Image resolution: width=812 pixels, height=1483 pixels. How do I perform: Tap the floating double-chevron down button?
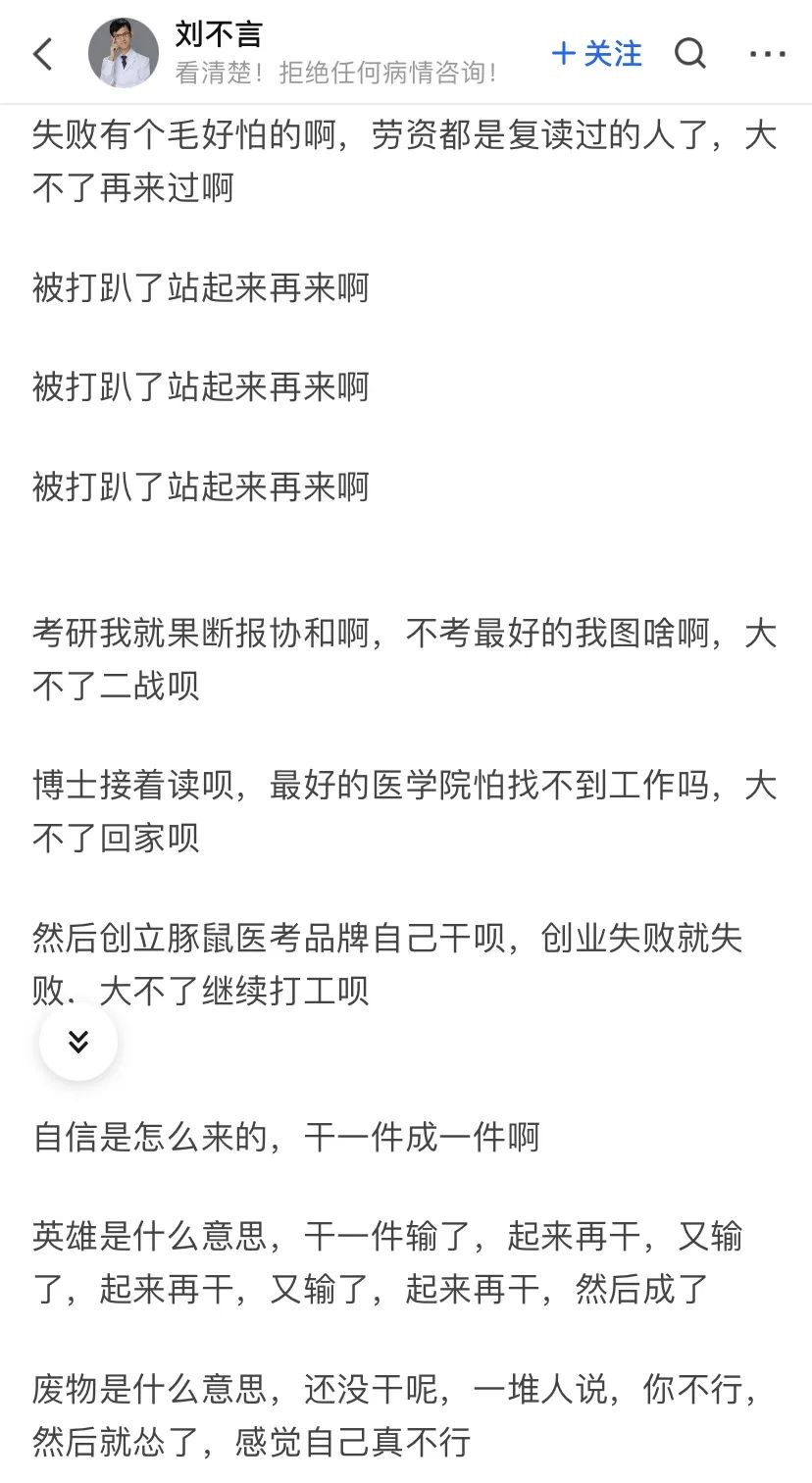tap(78, 1042)
